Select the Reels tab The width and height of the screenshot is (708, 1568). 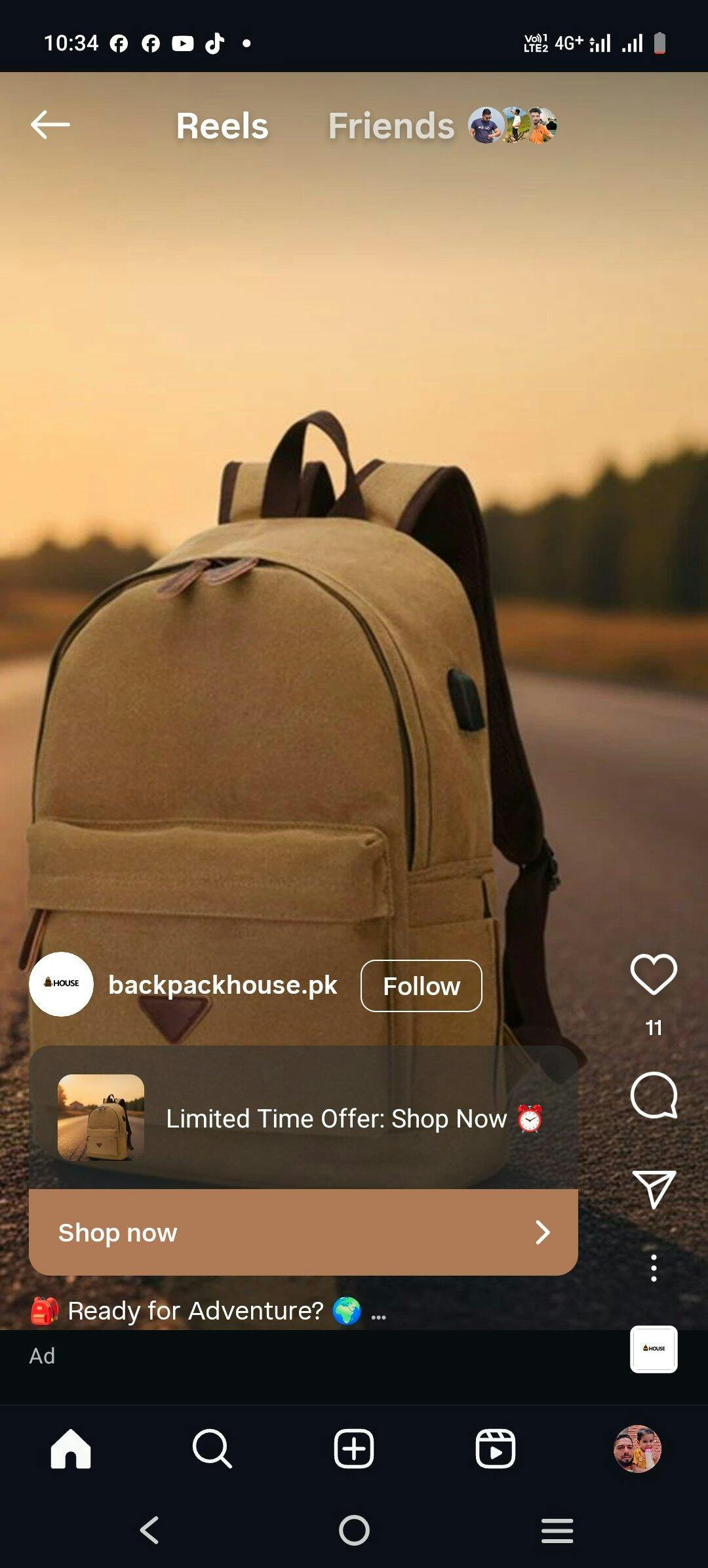point(222,126)
